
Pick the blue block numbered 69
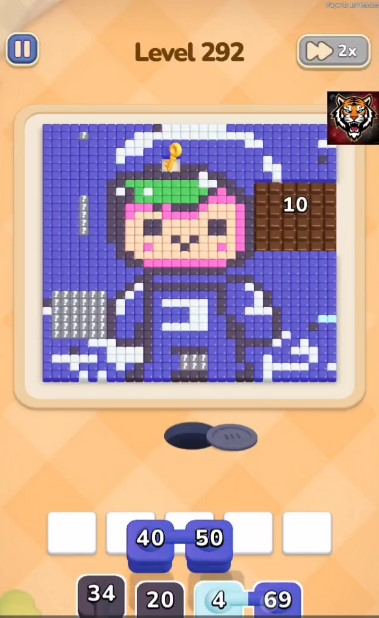point(278,599)
